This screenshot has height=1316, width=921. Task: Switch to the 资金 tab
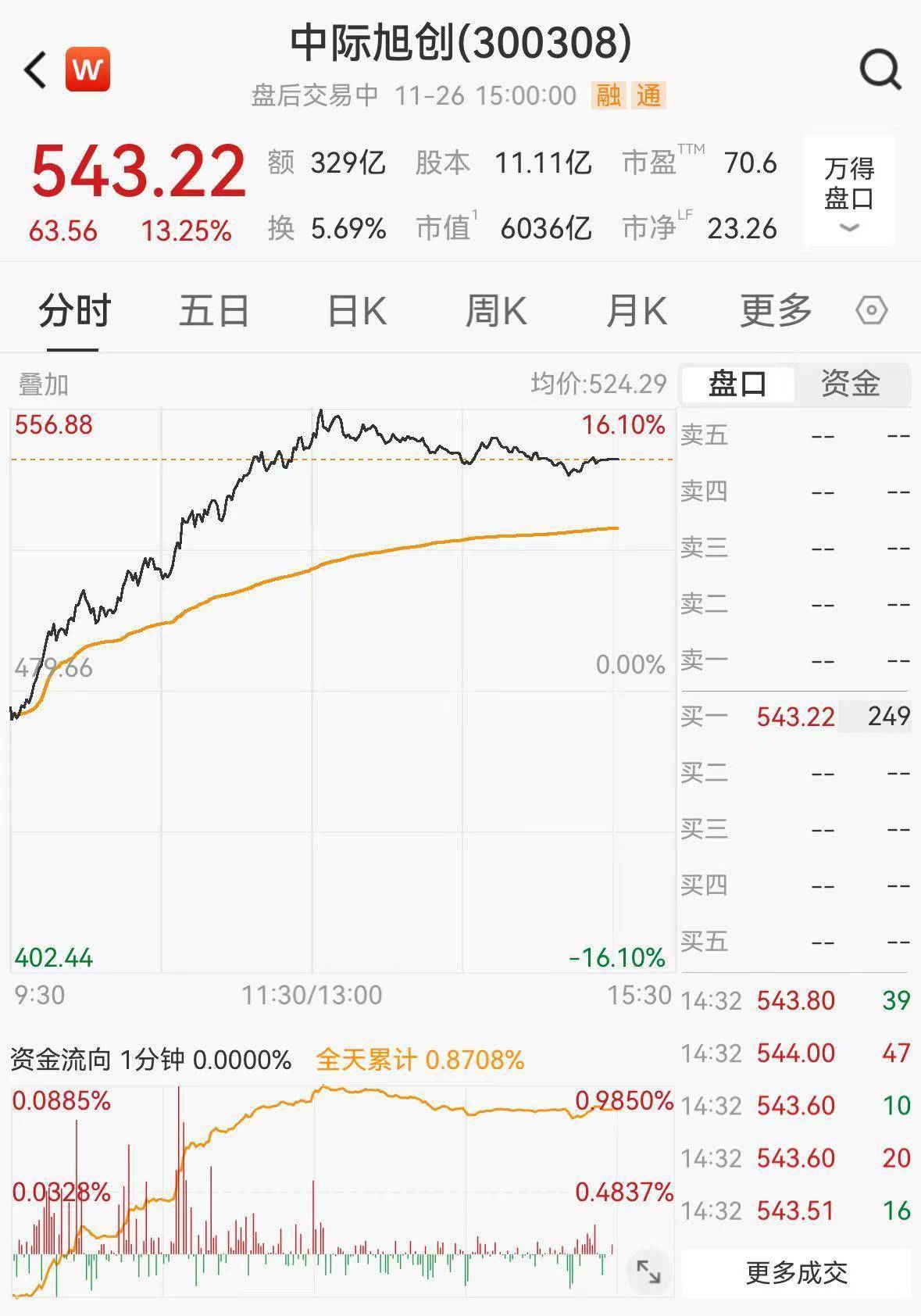(x=851, y=384)
